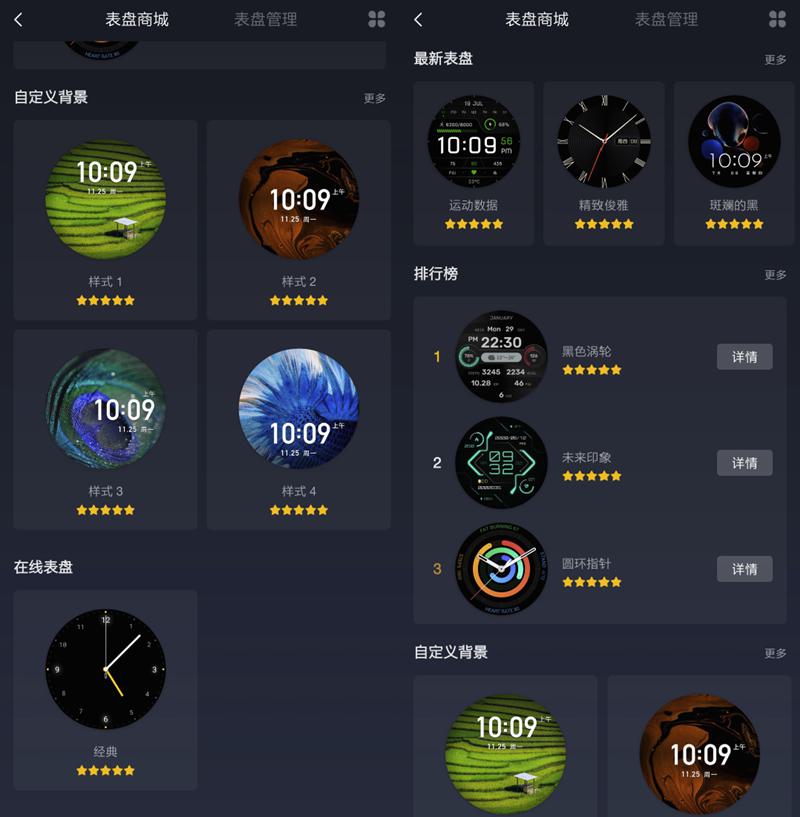Screen dimensions: 800x817
Task: Select the 样式 2 watch face card
Action: pos(298,218)
